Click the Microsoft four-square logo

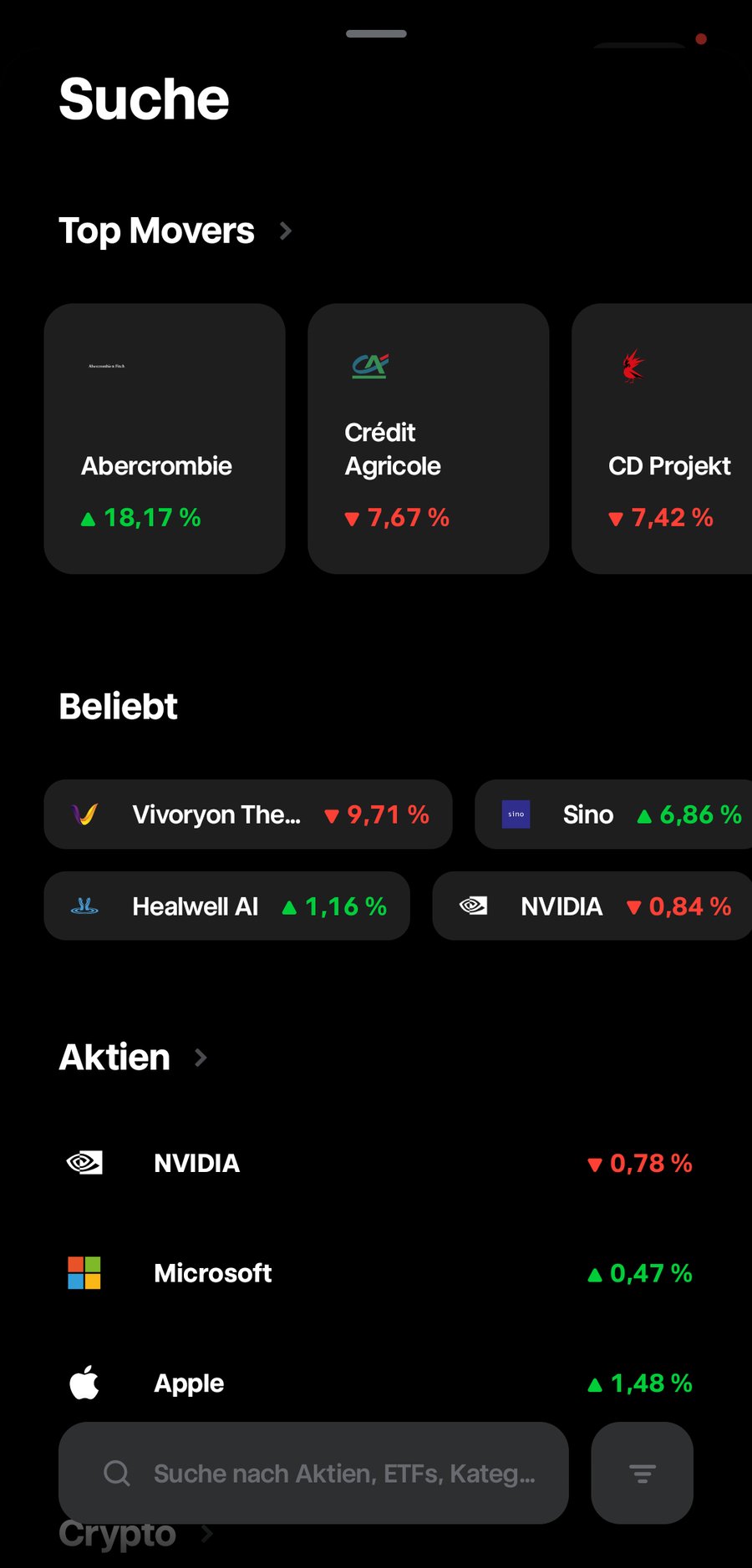pos(84,1272)
